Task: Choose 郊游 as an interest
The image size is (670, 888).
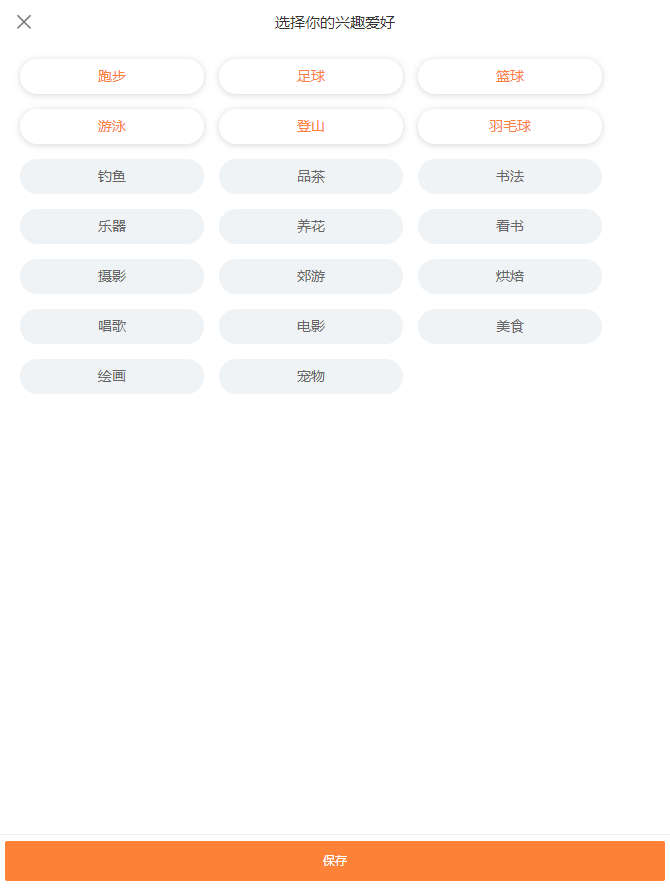Action: point(311,276)
